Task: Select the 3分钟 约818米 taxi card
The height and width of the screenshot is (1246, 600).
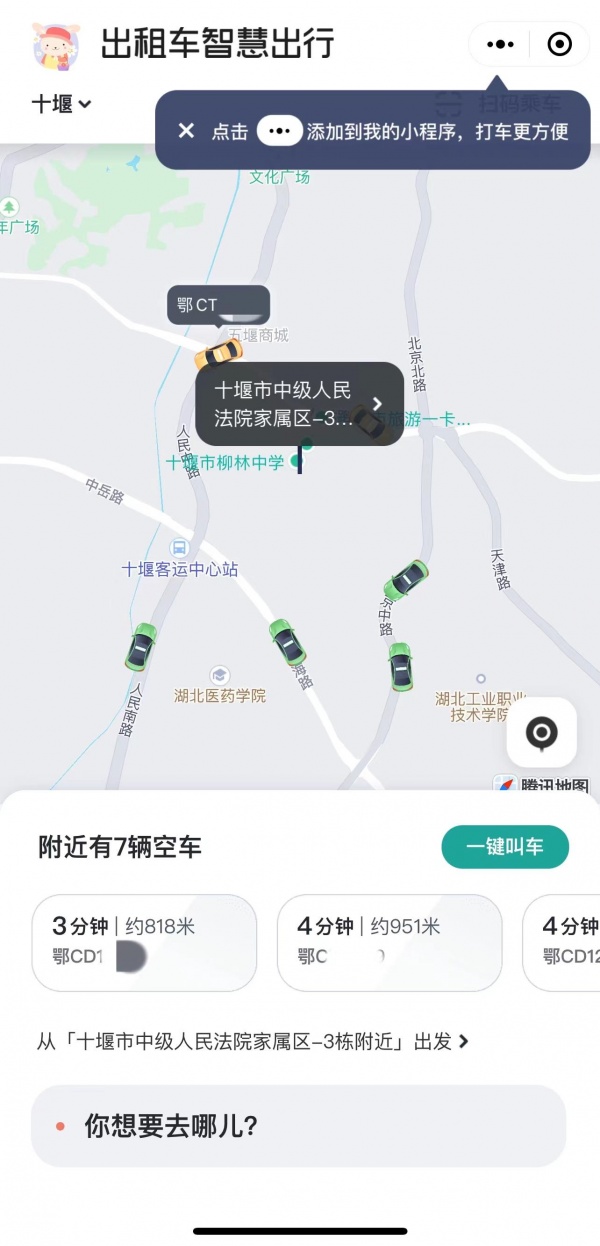Action: click(x=144, y=942)
